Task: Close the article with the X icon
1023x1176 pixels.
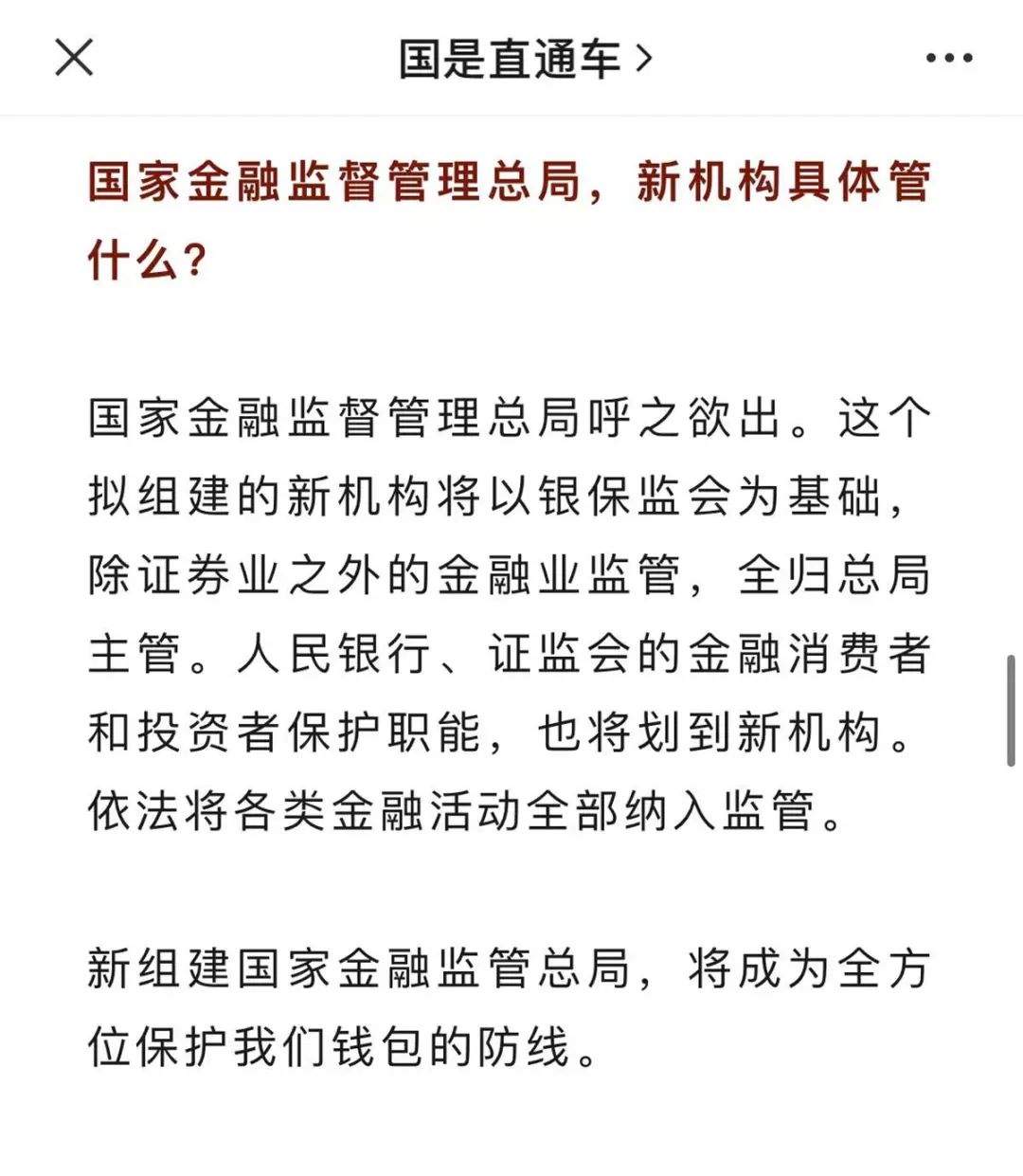Action: click(74, 58)
